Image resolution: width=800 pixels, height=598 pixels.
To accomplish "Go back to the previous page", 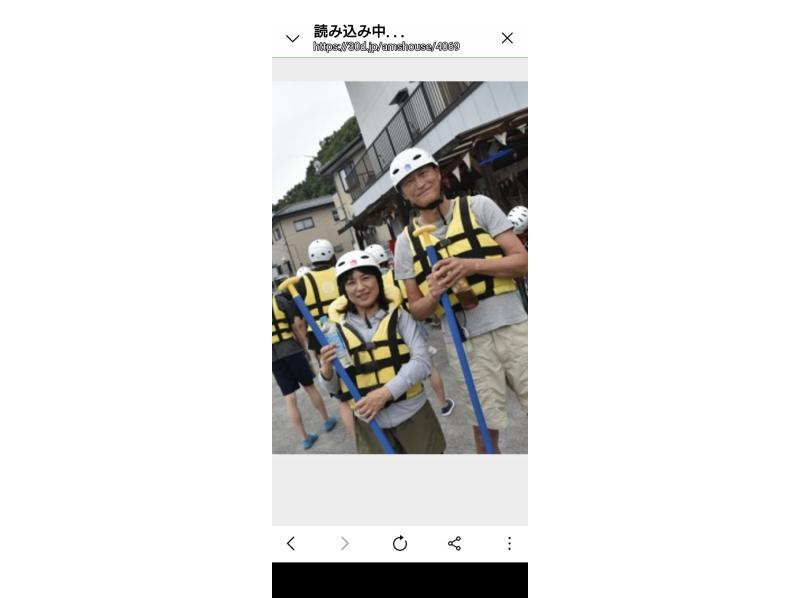I will [290, 543].
